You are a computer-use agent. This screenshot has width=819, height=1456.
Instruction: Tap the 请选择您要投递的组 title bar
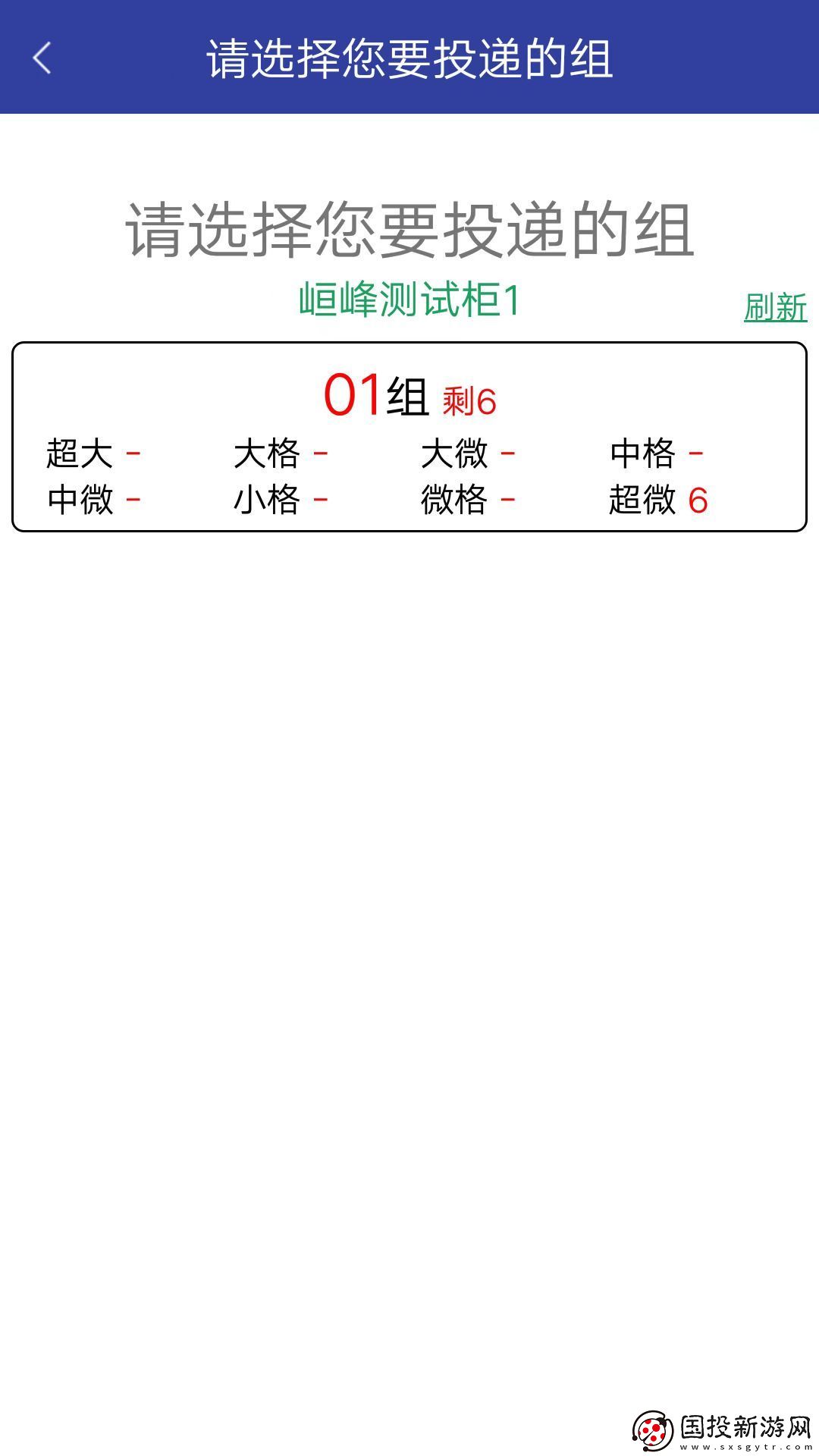click(x=409, y=59)
